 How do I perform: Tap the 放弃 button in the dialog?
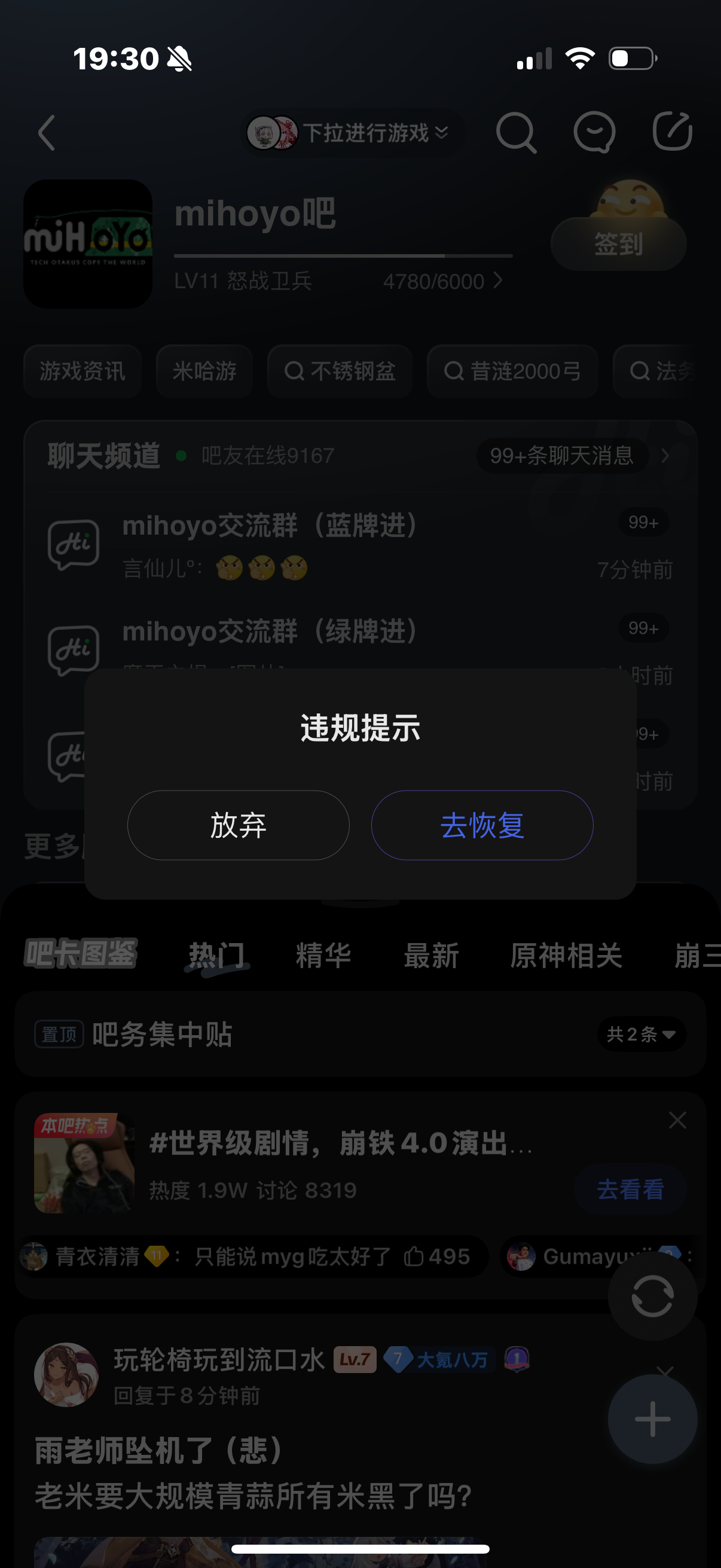click(238, 825)
